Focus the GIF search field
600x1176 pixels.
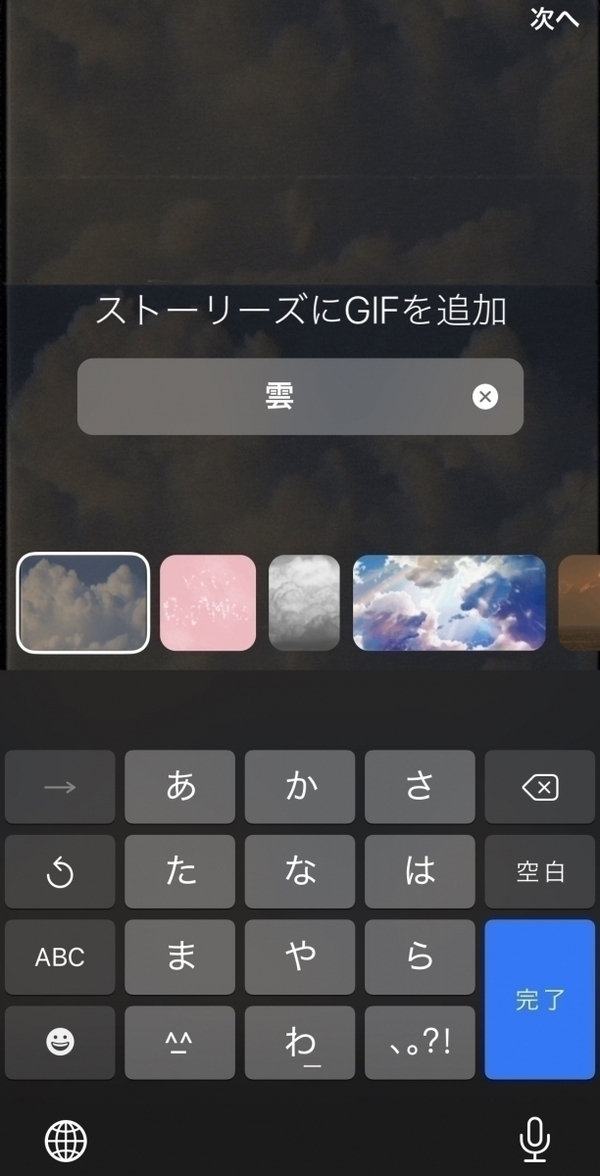tap(280, 397)
